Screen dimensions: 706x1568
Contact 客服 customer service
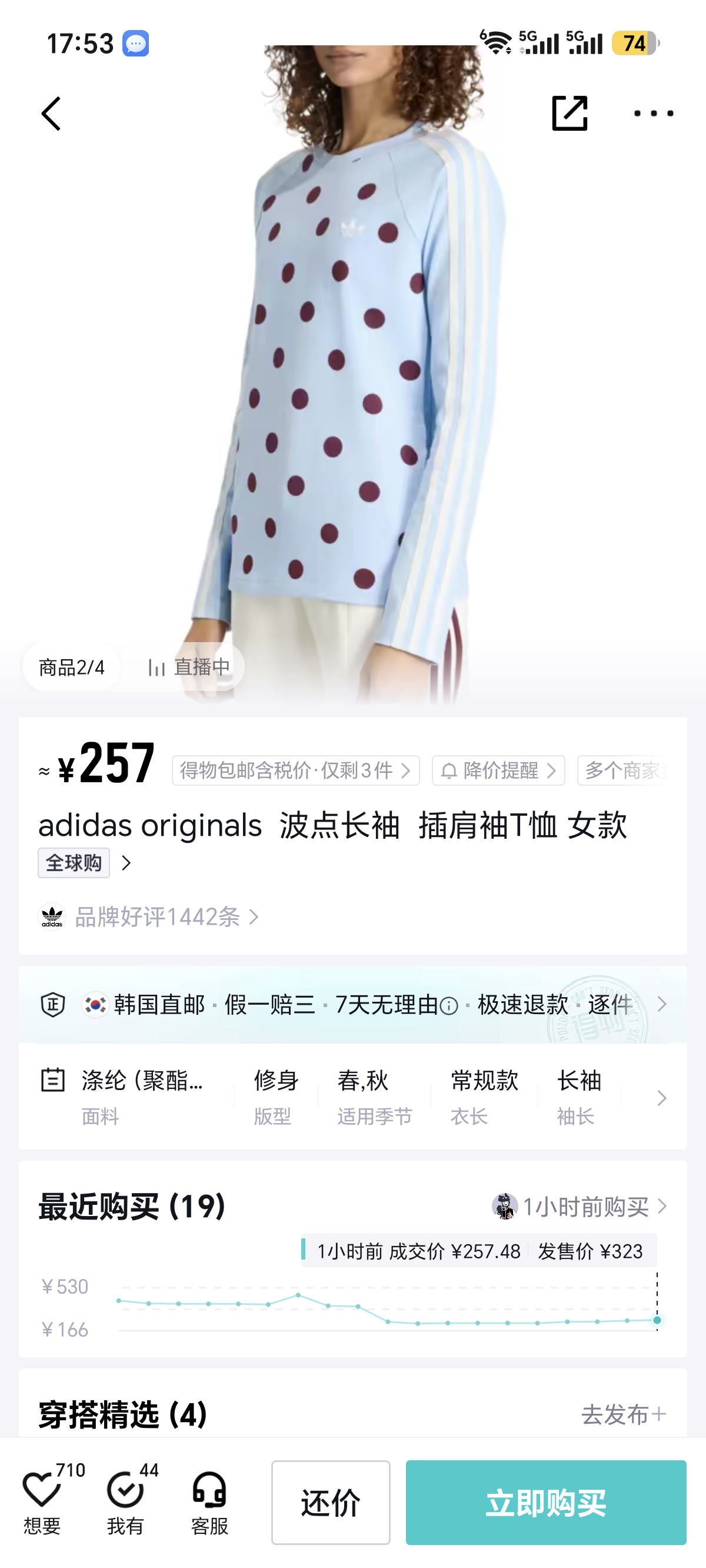[209, 1502]
